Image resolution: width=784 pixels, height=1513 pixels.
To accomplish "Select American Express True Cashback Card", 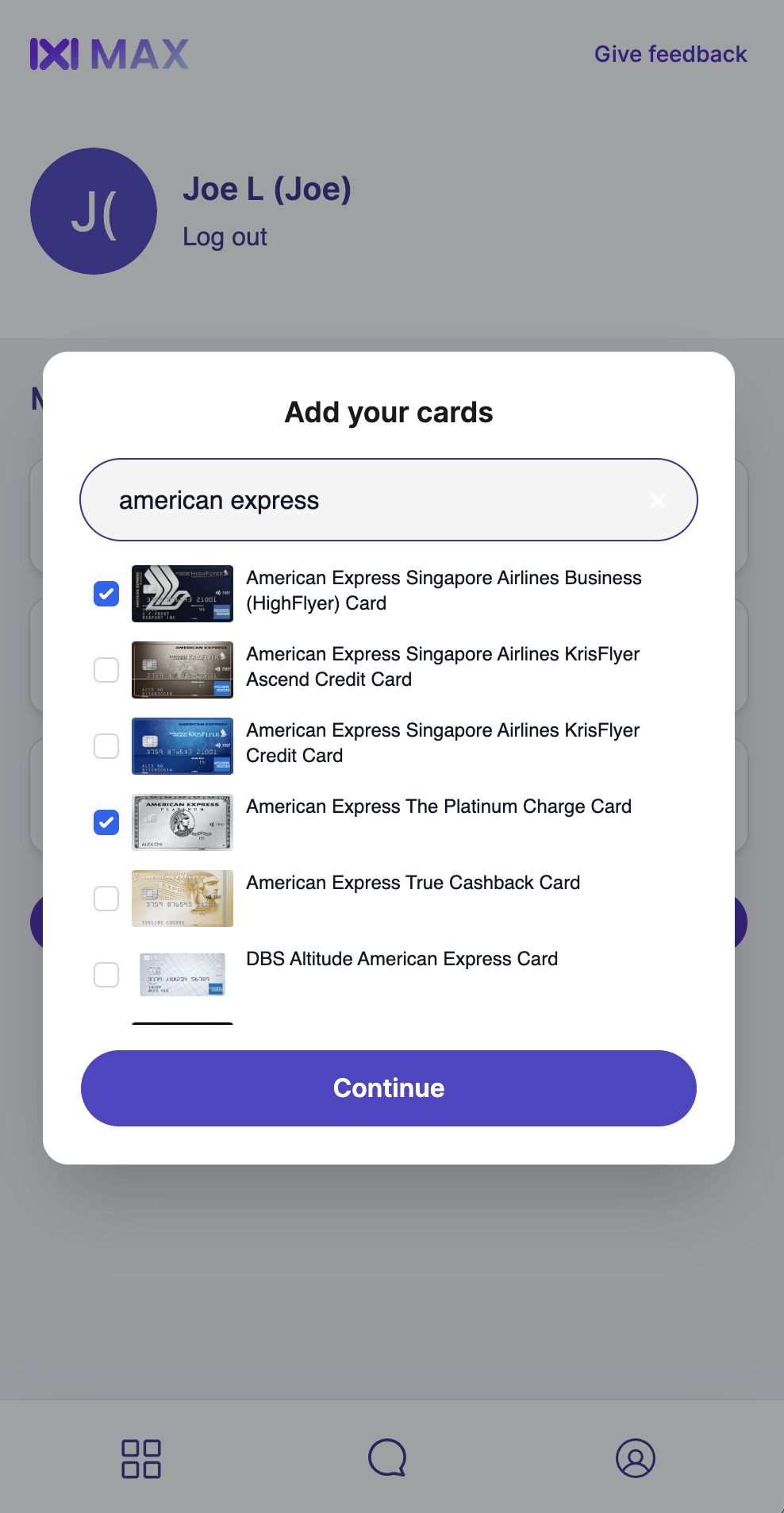I will tap(106, 899).
